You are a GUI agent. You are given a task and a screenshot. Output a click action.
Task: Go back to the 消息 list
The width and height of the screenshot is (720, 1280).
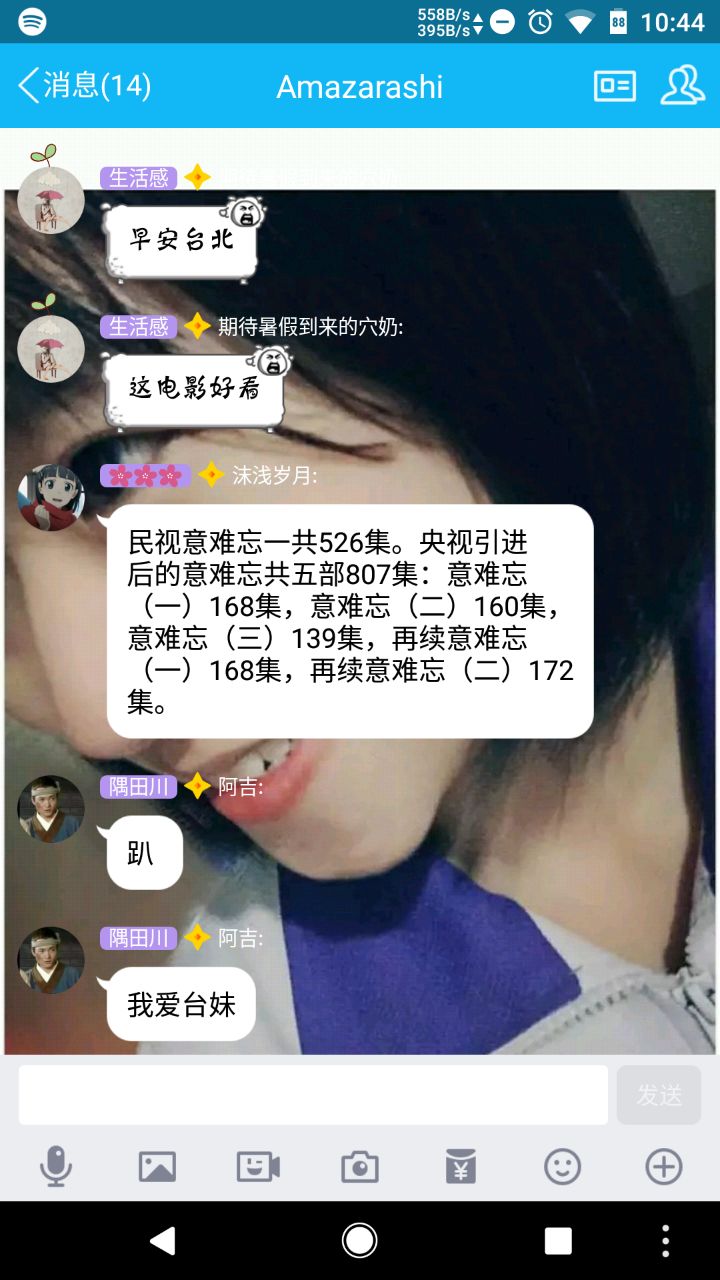tap(83, 86)
